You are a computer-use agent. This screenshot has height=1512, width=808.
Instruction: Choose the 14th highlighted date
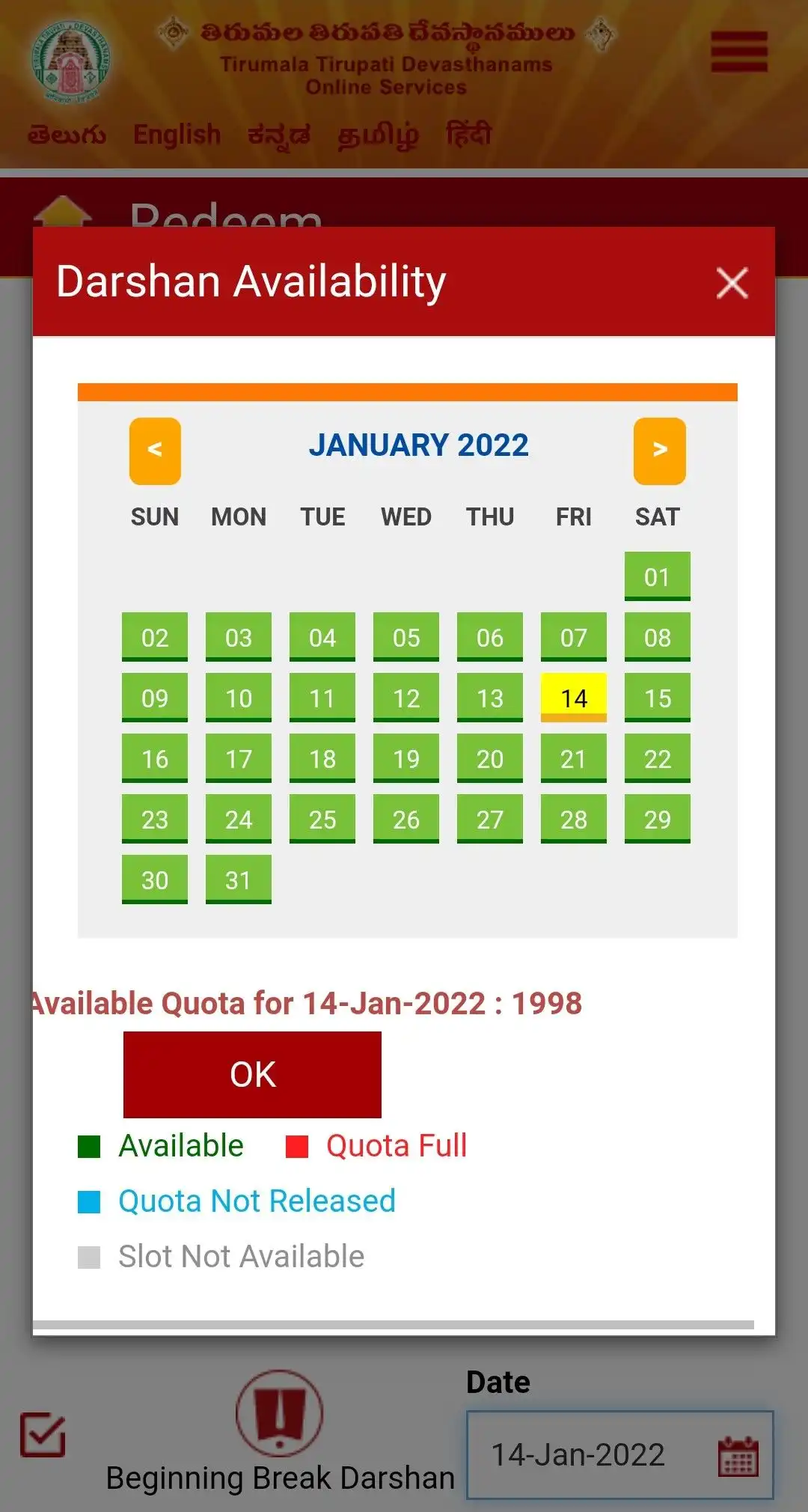tap(573, 698)
